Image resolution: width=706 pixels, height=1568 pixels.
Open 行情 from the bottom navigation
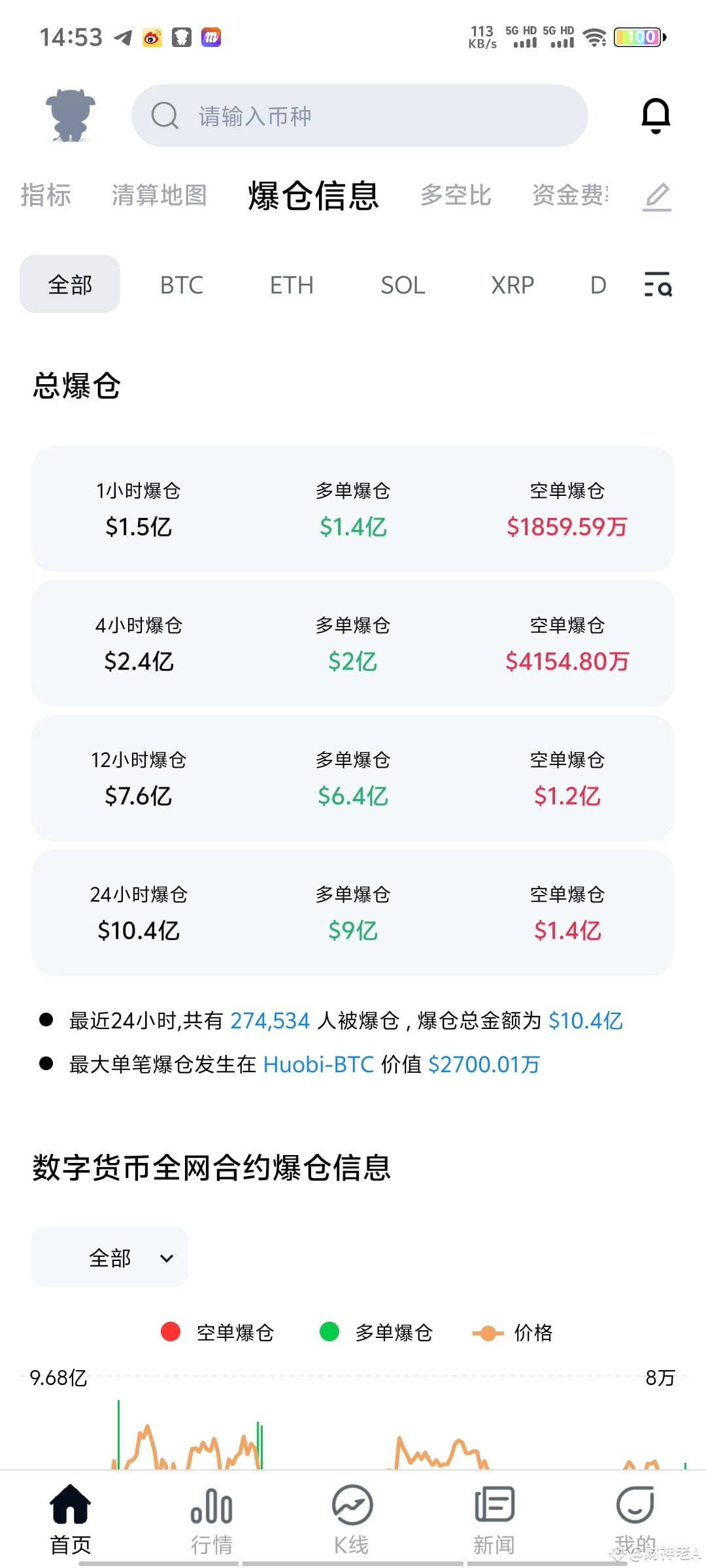[x=210, y=1509]
